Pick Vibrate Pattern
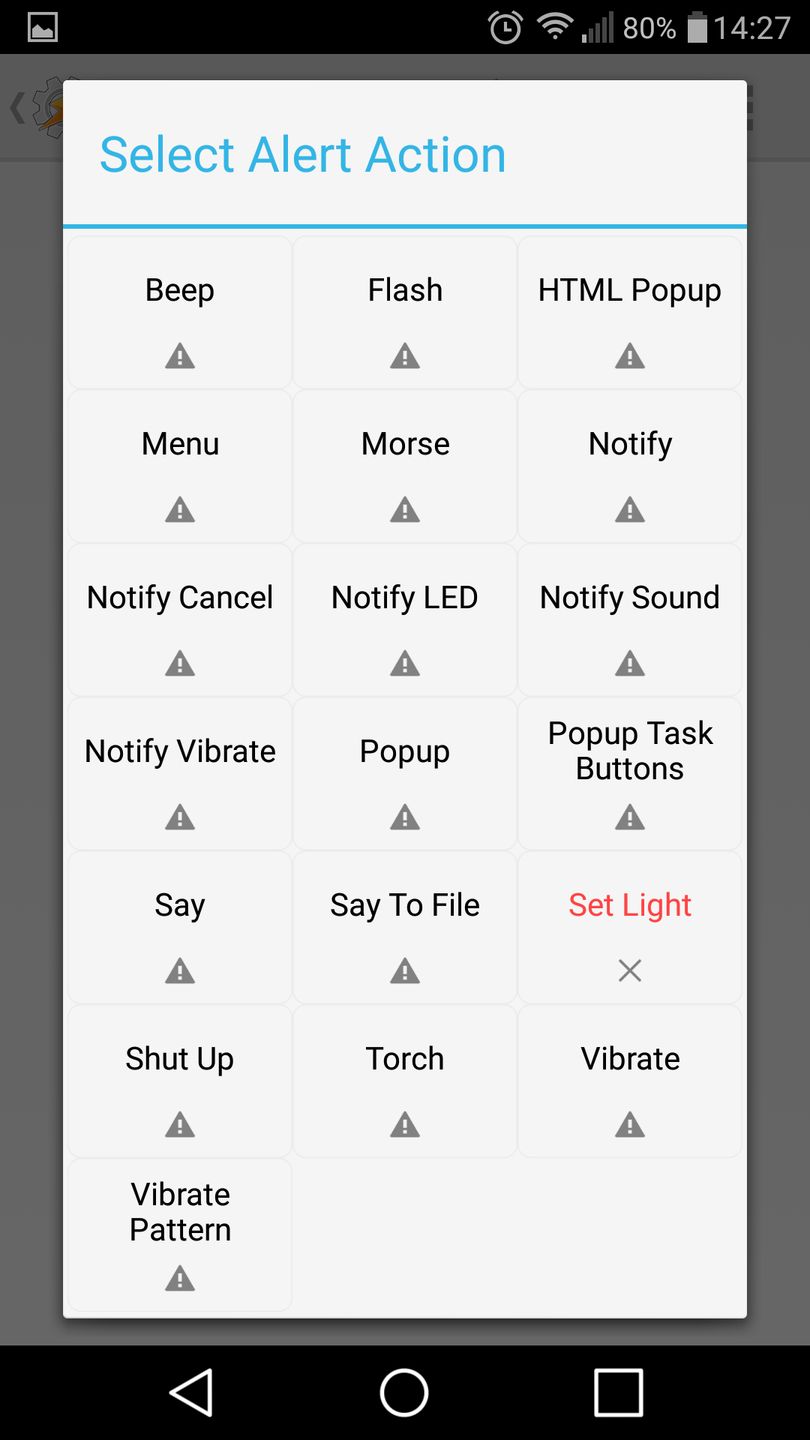 point(180,1235)
